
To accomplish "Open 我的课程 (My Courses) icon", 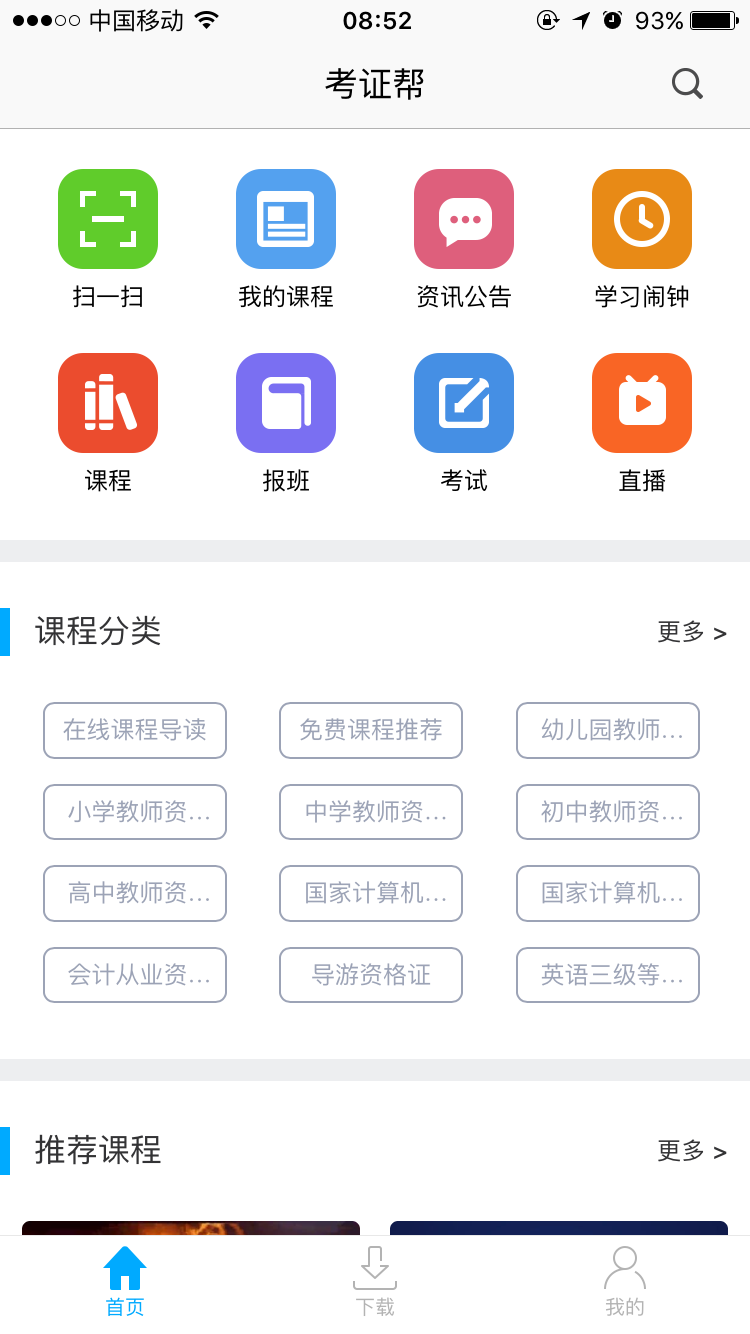I will click(x=285, y=218).
